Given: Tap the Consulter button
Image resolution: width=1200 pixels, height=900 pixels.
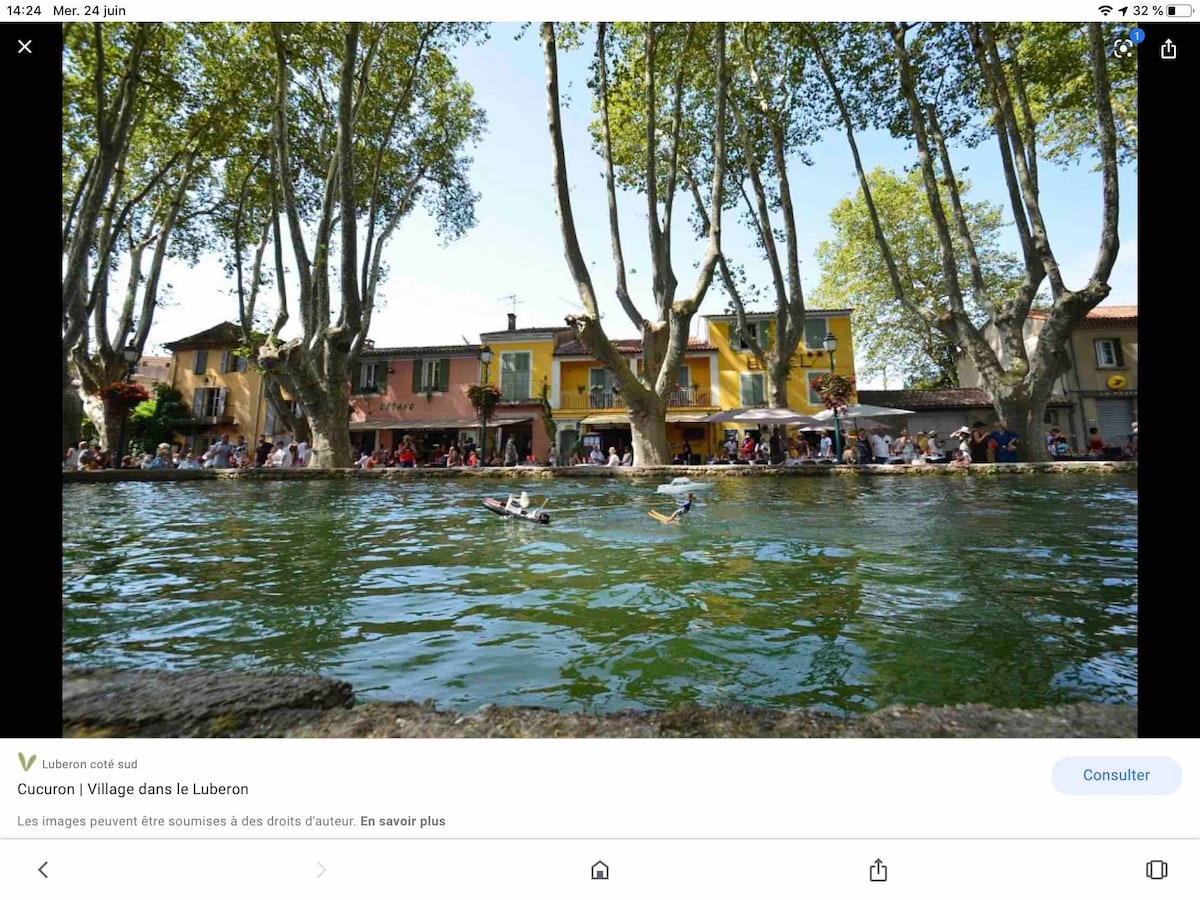Looking at the screenshot, I should point(1116,775).
